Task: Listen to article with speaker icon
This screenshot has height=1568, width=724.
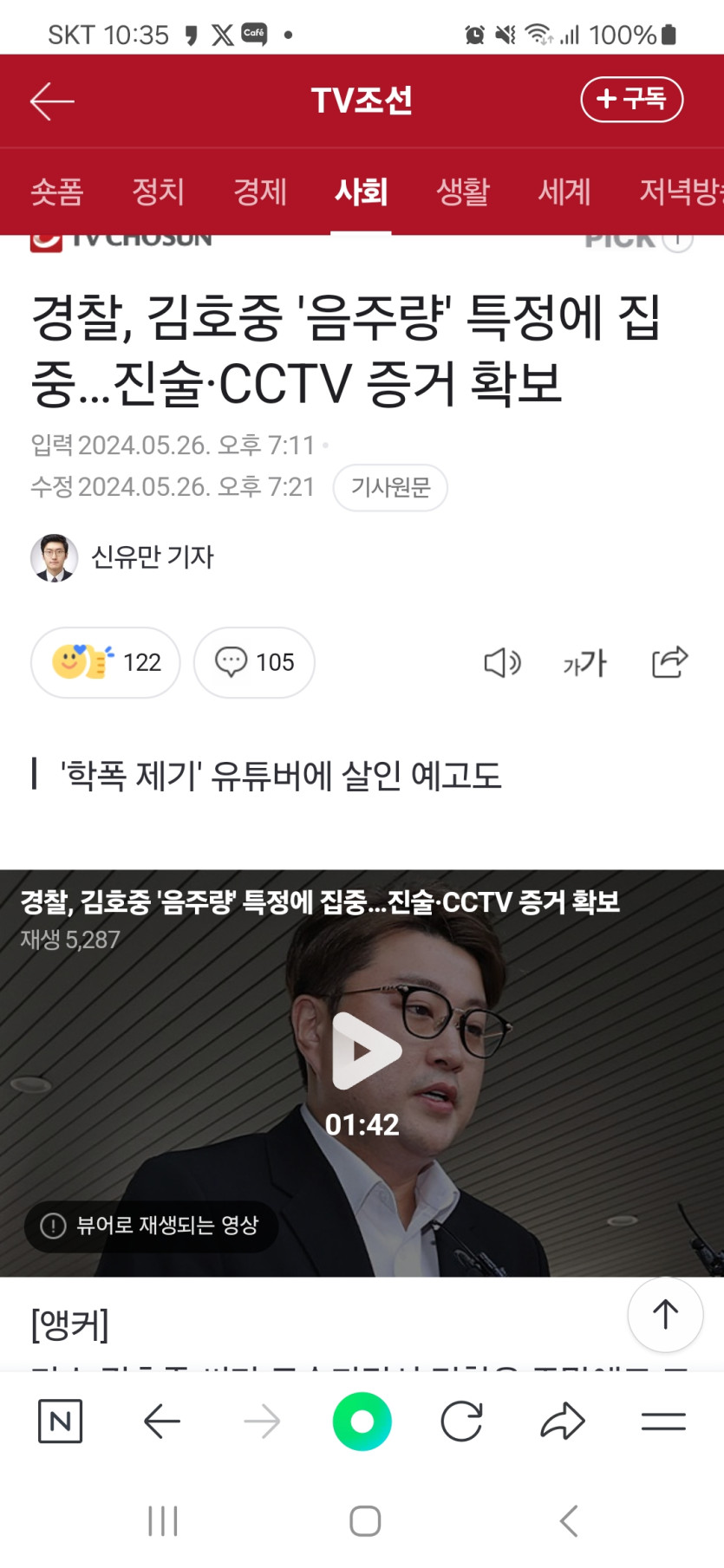Action: tap(502, 663)
